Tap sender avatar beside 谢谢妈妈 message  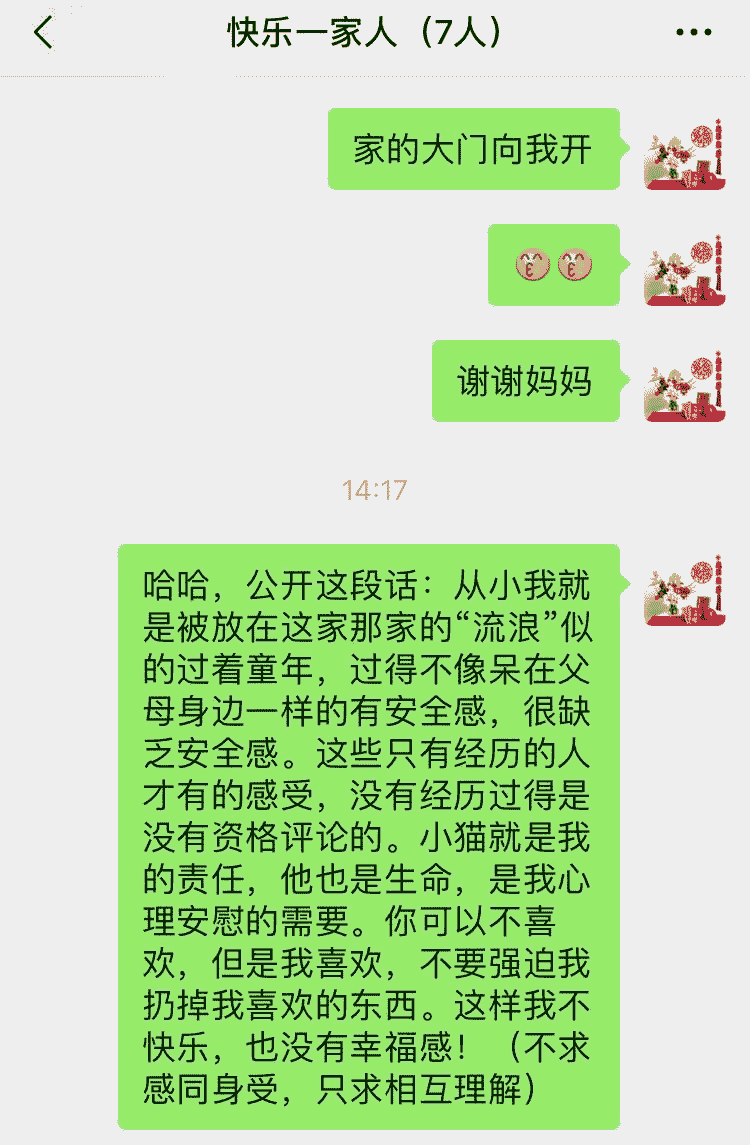pos(684,382)
